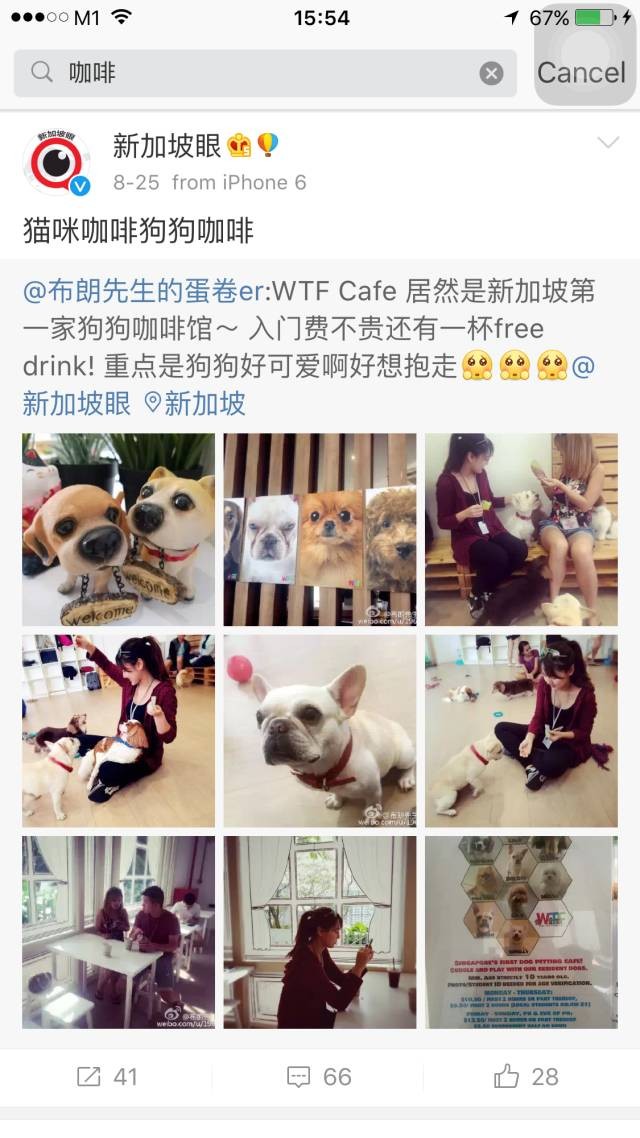Repost this post with 41 reposts
The image size is (640, 1138).
(107, 1076)
